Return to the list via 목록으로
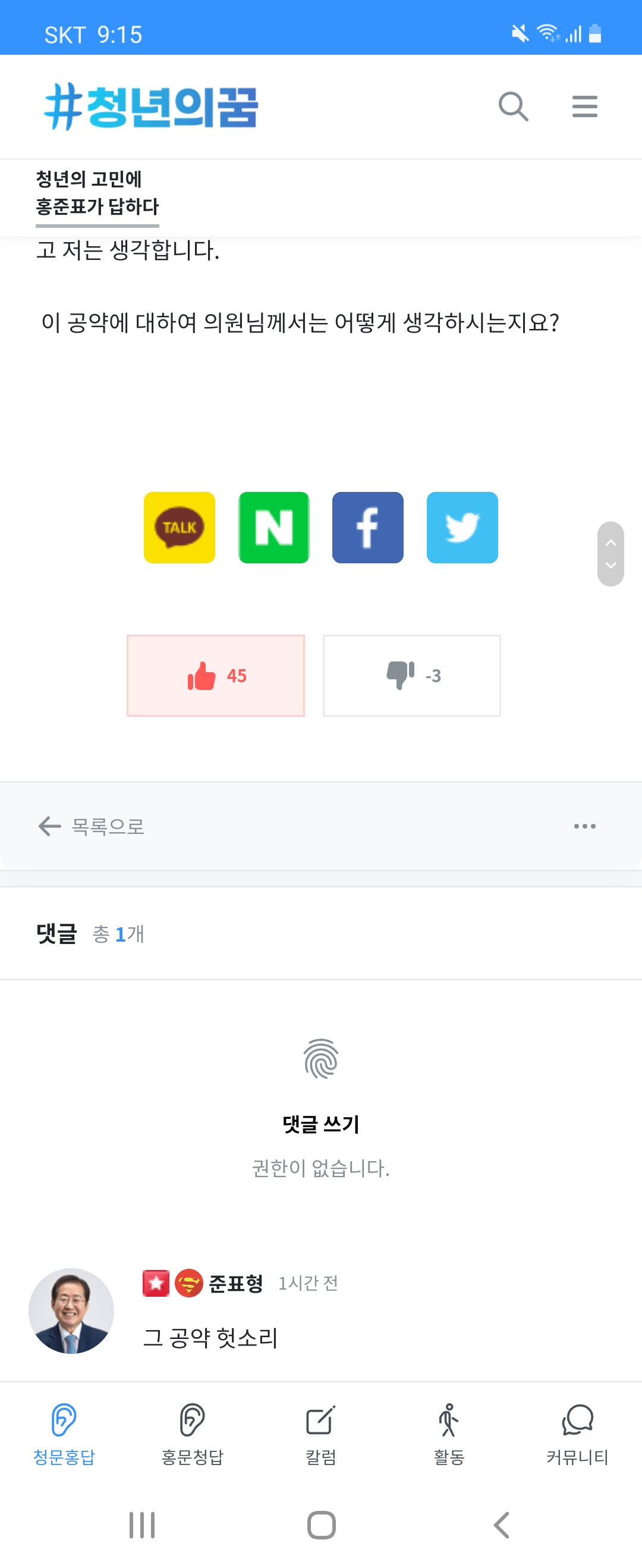 [92, 826]
